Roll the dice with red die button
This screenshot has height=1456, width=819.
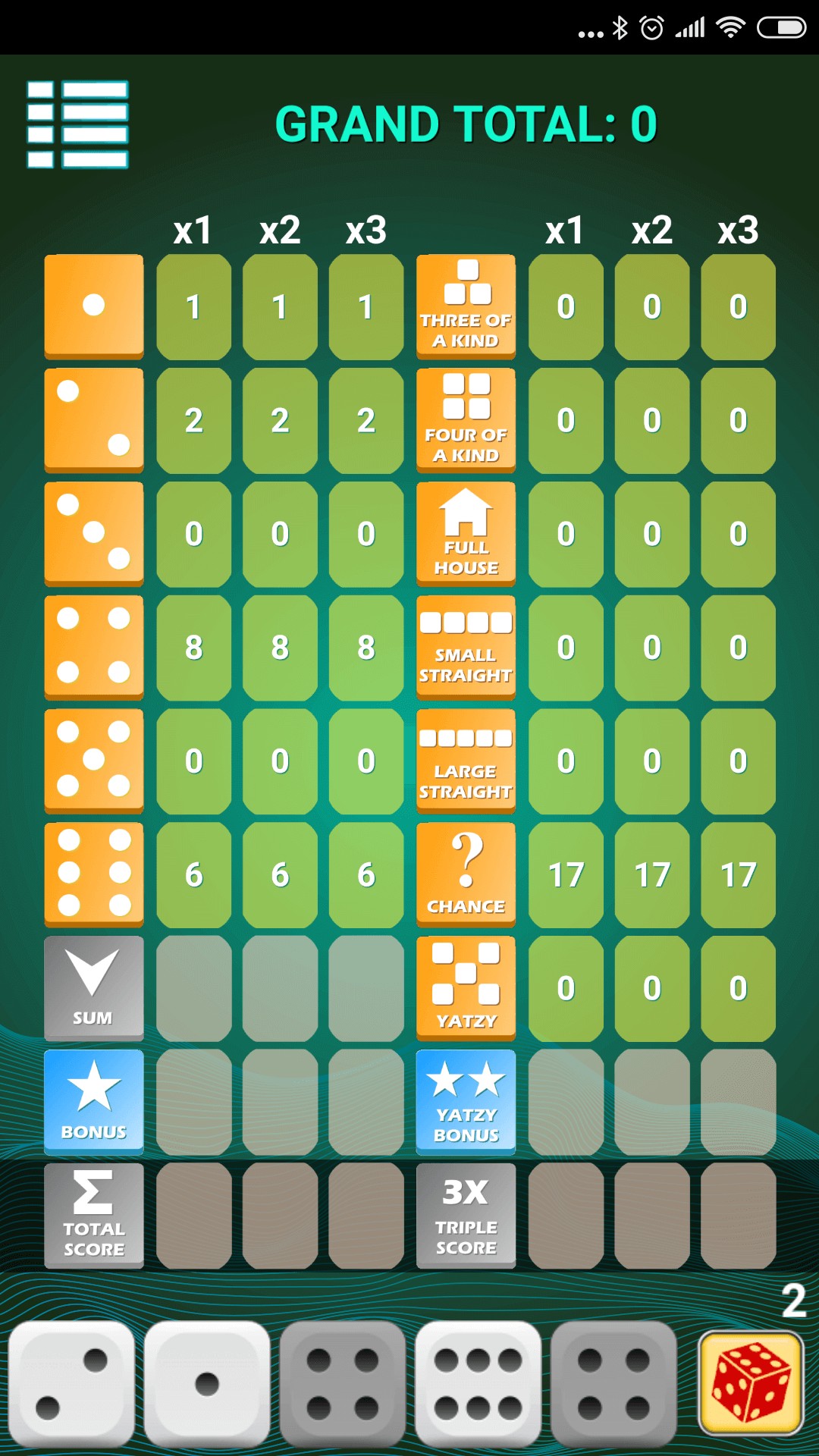click(750, 1382)
